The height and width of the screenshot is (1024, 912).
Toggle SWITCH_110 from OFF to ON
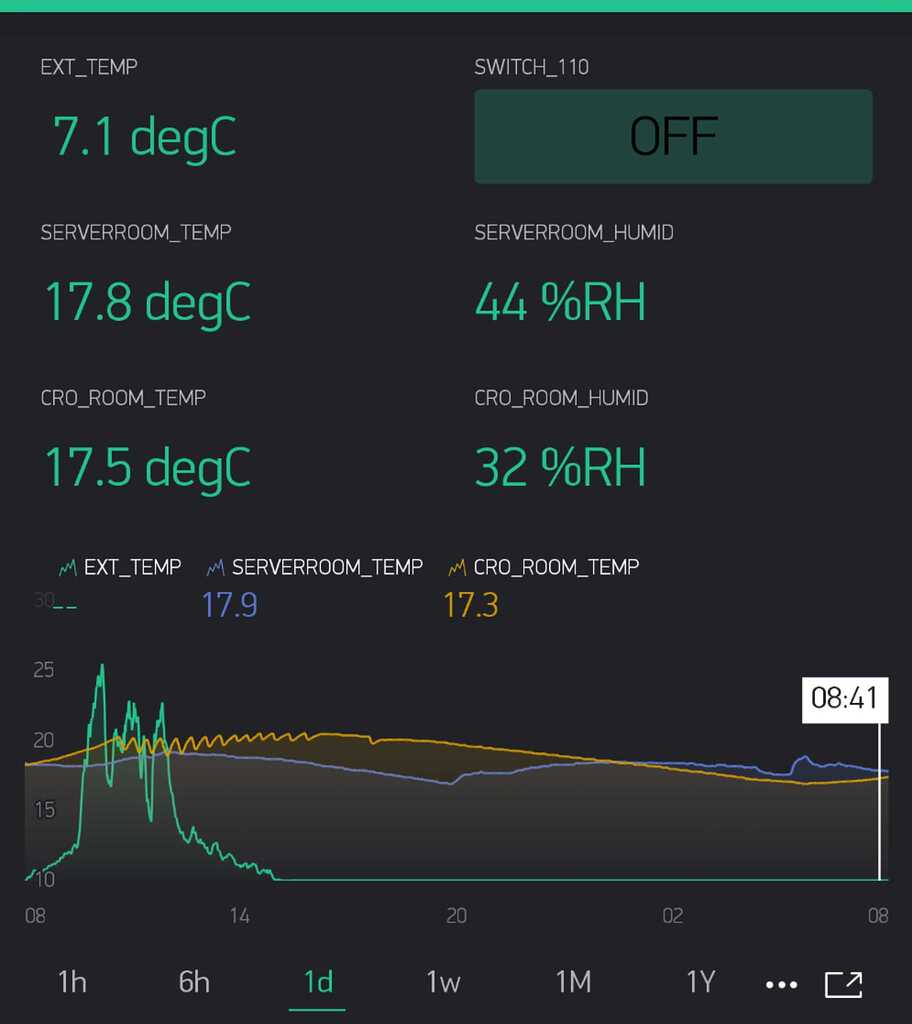pyautogui.click(x=672, y=136)
